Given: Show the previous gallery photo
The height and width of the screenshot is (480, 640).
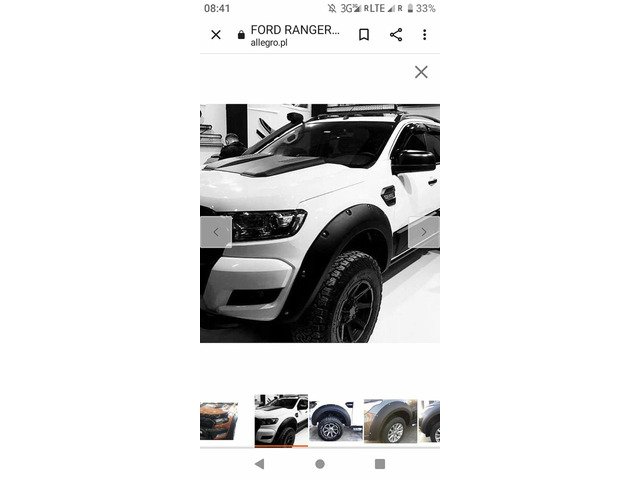Looking at the screenshot, I should (215, 232).
